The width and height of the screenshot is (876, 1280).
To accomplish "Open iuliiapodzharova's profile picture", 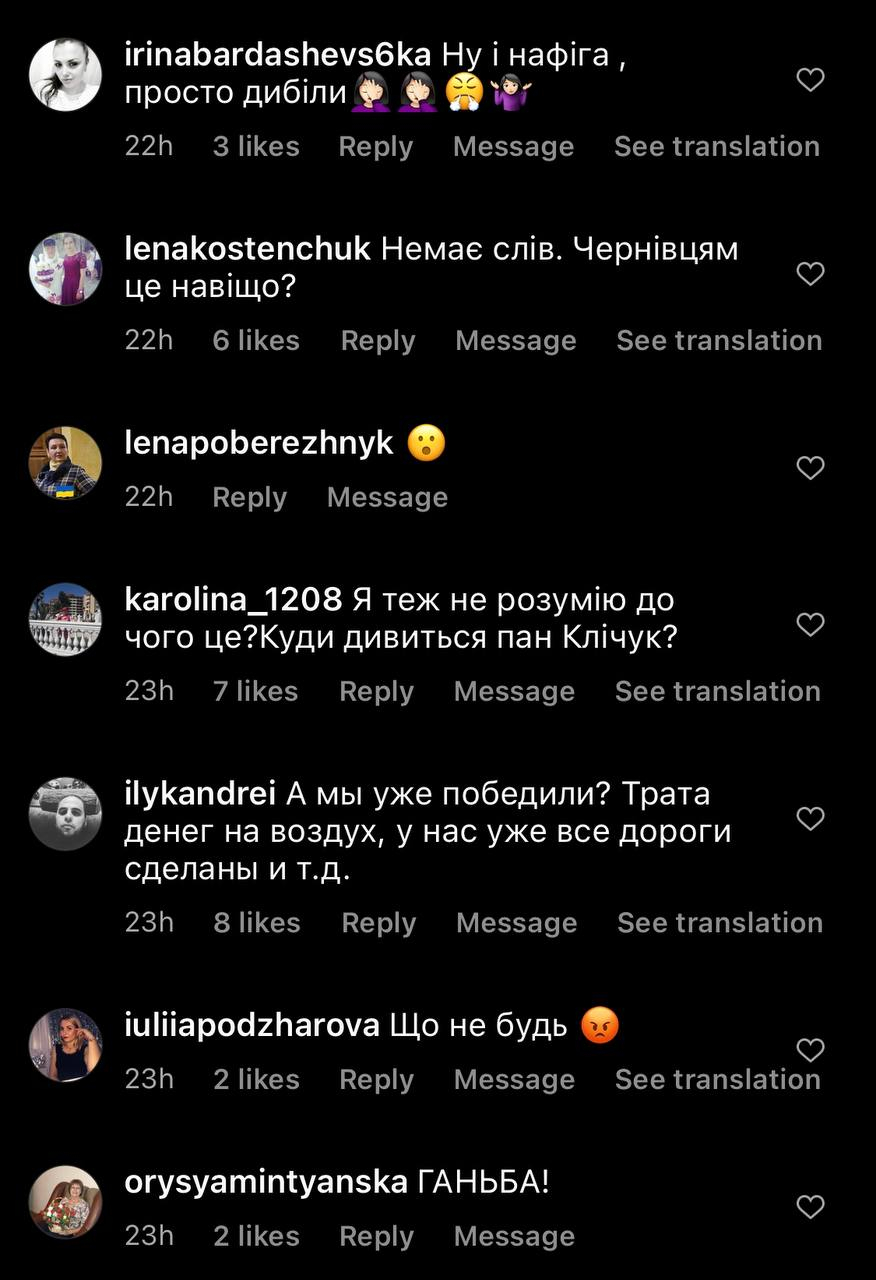I will tap(65, 1045).
